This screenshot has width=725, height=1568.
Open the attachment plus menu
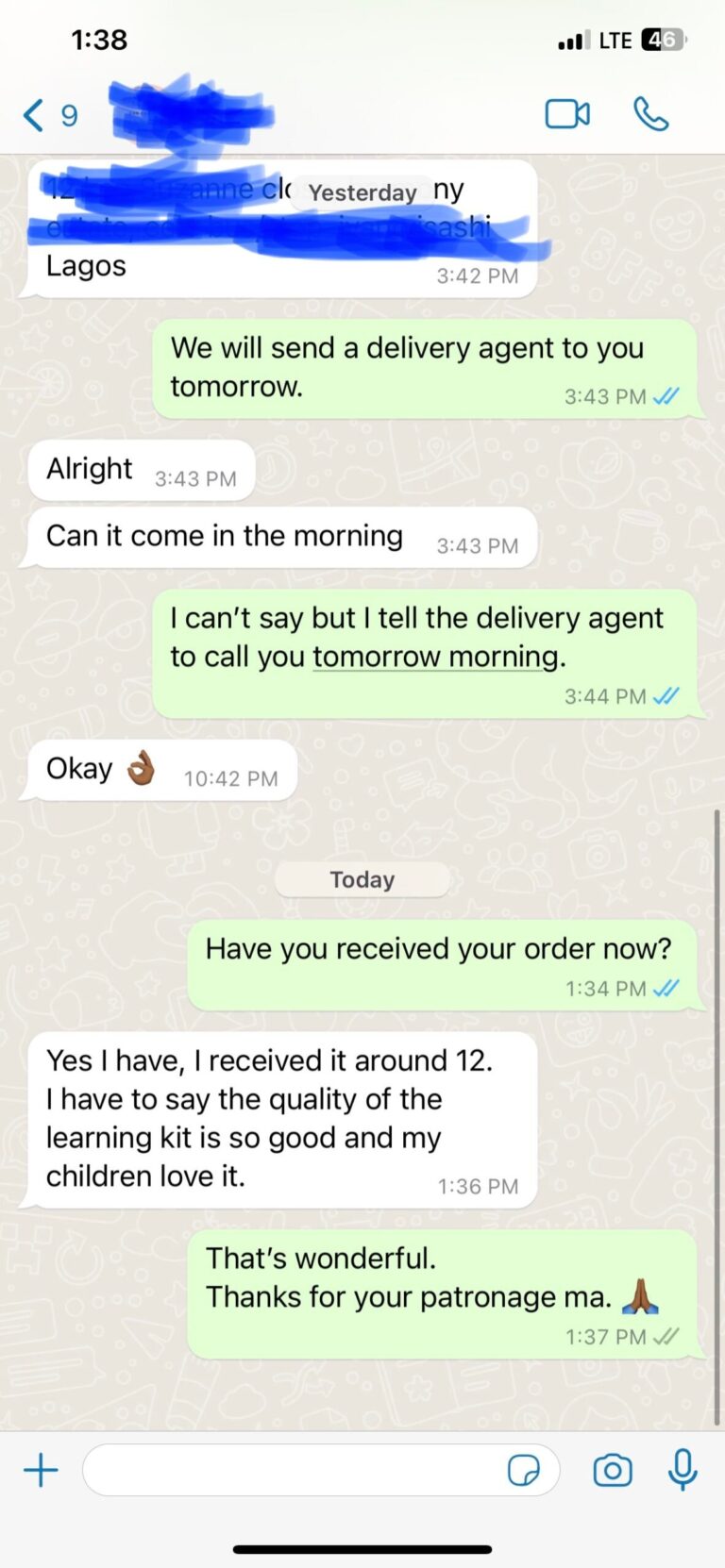point(41,1470)
